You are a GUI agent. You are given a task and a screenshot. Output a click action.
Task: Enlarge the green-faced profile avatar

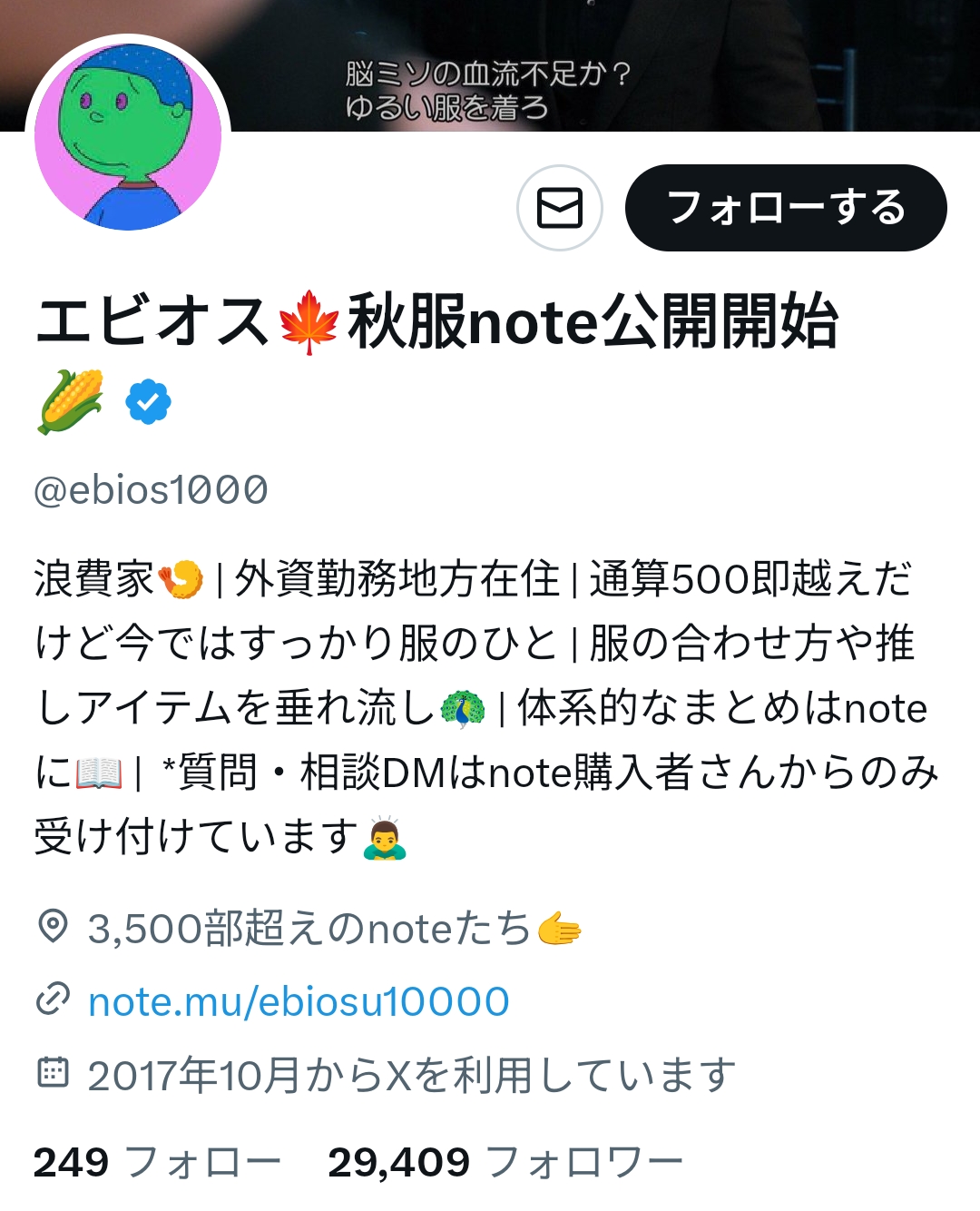pyautogui.click(x=128, y=136)
